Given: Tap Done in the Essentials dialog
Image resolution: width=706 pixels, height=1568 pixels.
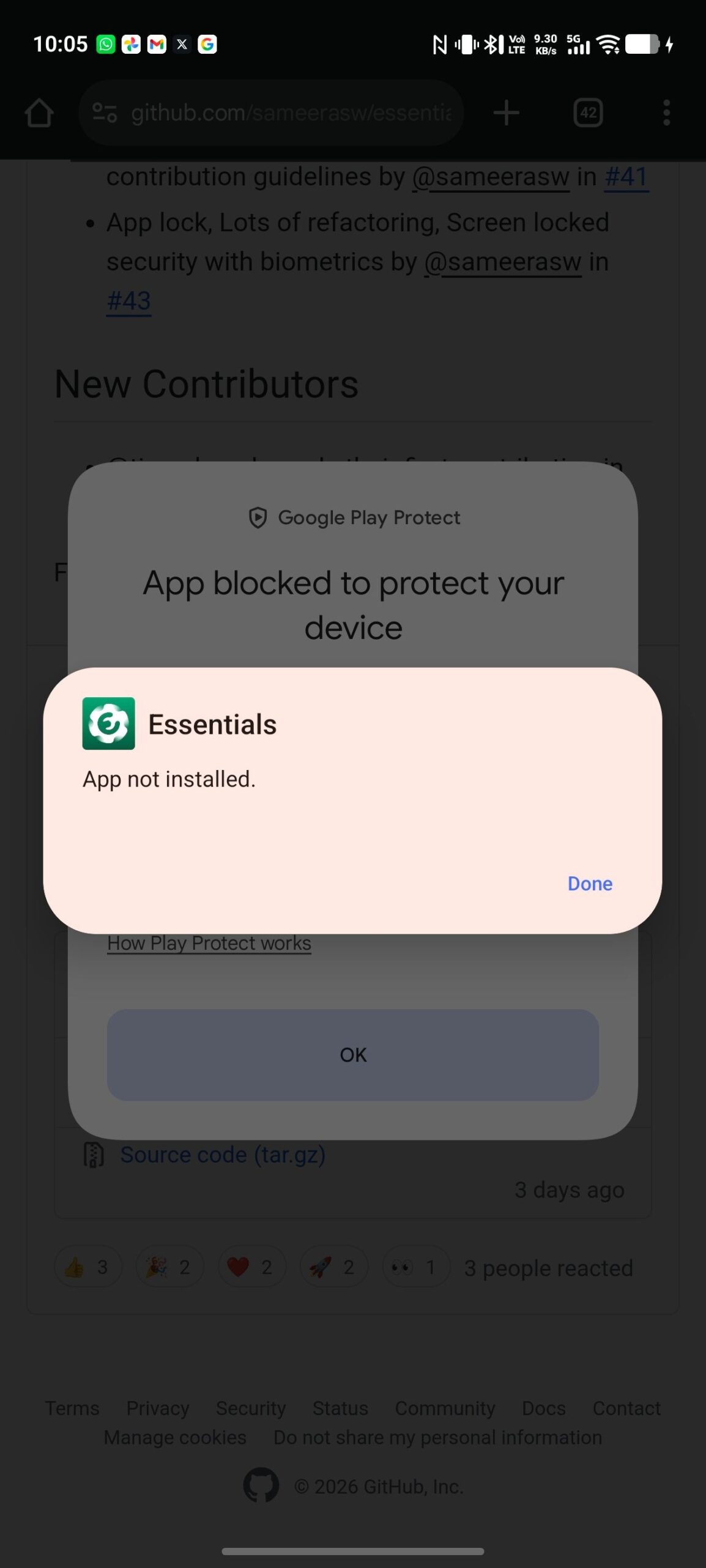Looking at the screenshot, I should pos(589,883).
